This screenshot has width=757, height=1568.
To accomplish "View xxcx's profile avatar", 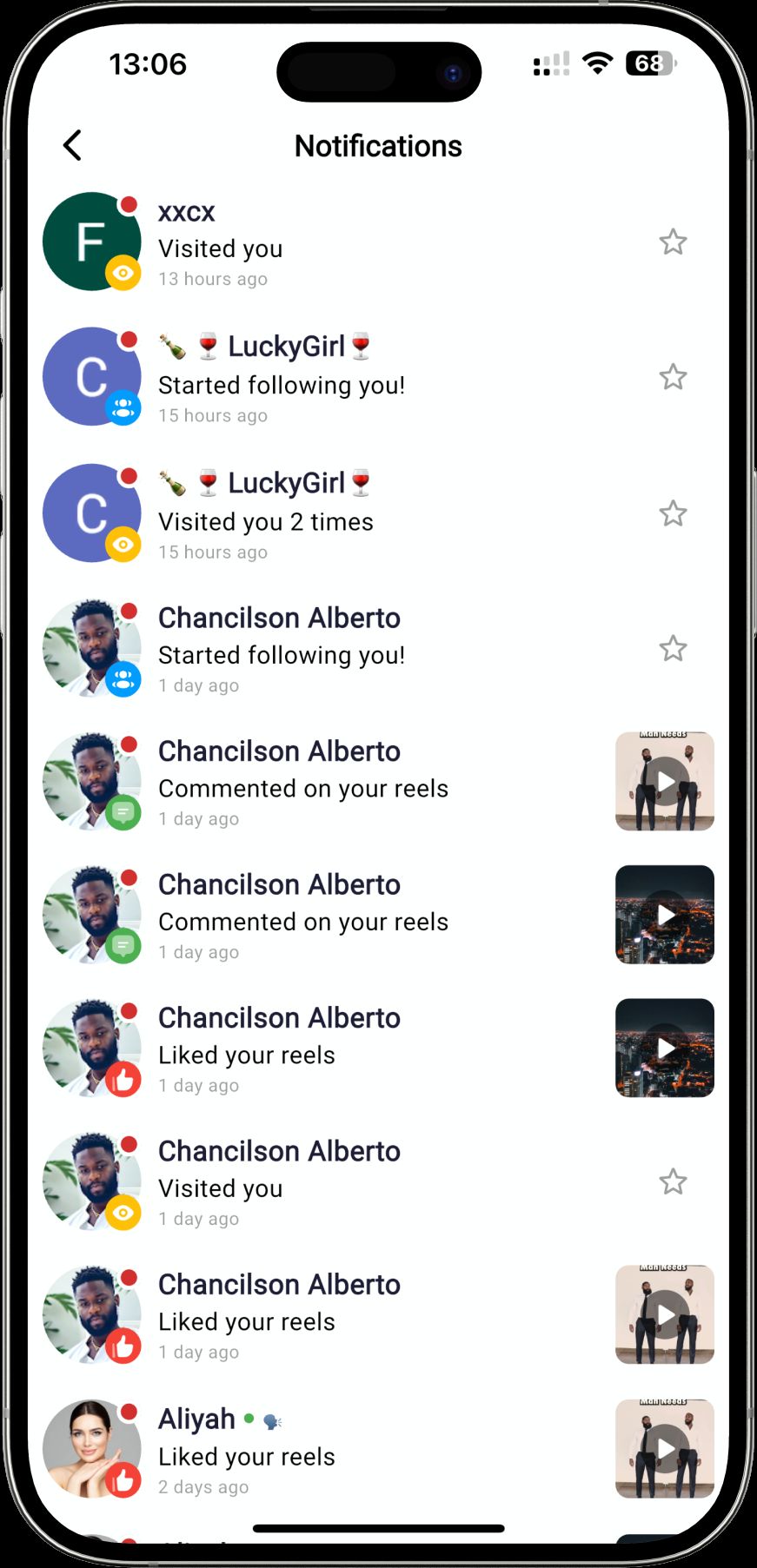I will 92,241.
